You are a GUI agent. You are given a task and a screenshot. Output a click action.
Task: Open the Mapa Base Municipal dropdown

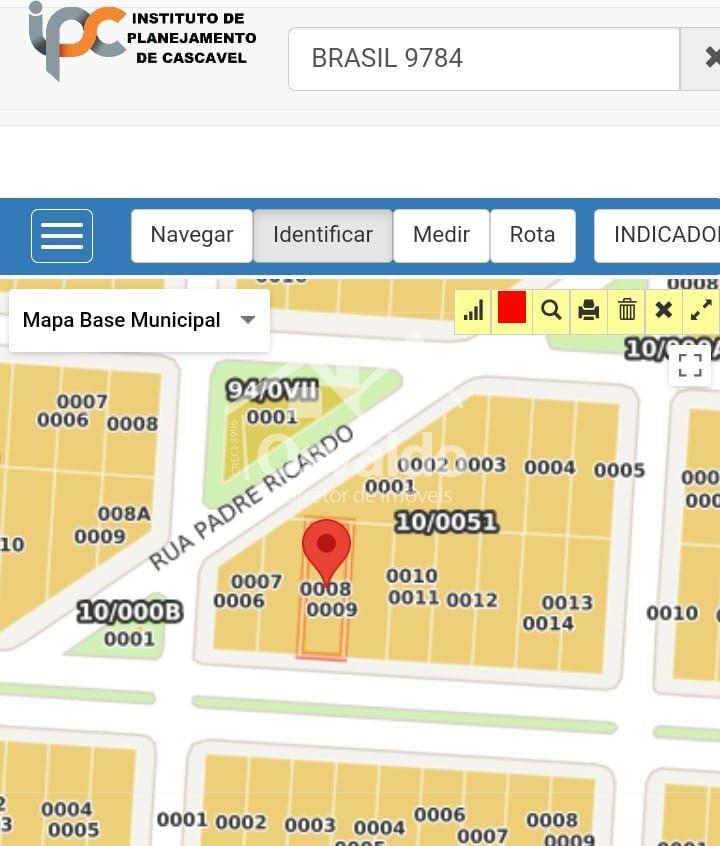click(x=122, y=320)
